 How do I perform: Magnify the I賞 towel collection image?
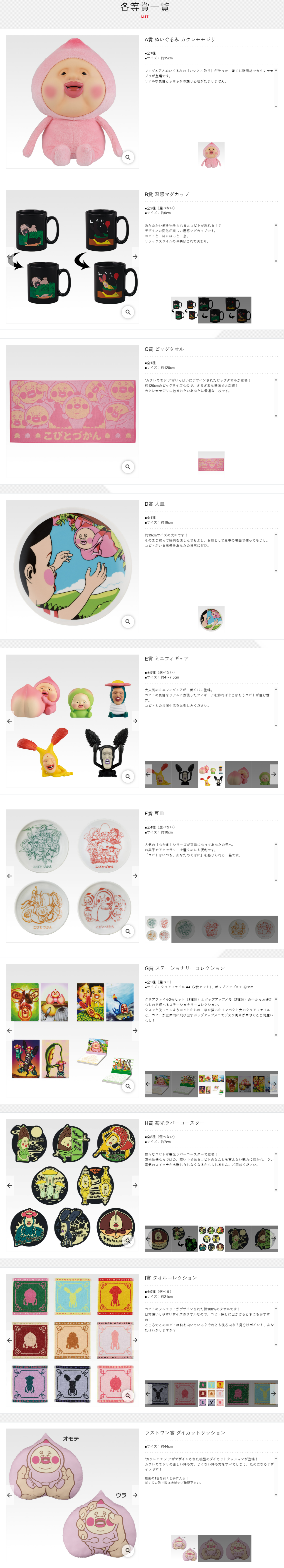(x=128, y=1395)
